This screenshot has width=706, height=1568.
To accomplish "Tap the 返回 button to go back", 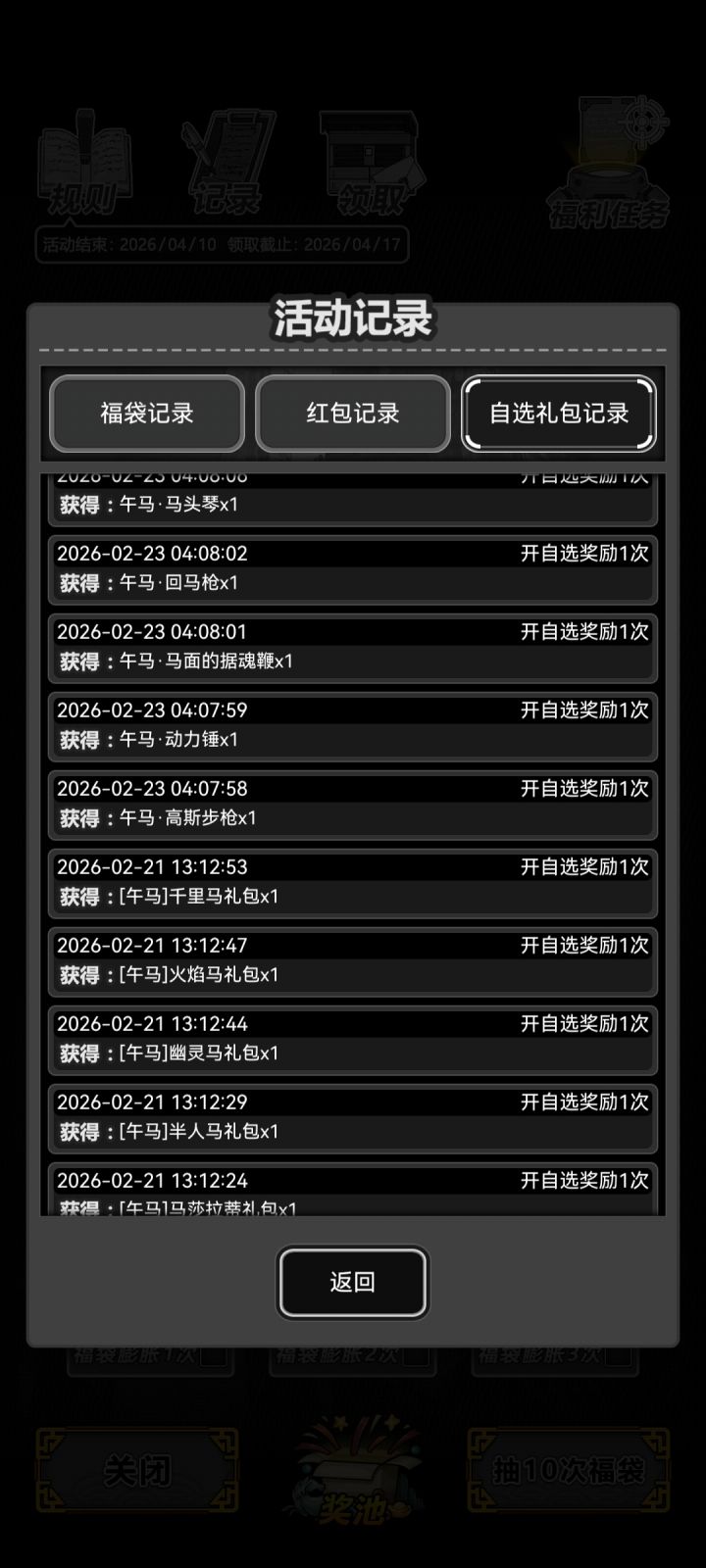I will click(353, 1282).
